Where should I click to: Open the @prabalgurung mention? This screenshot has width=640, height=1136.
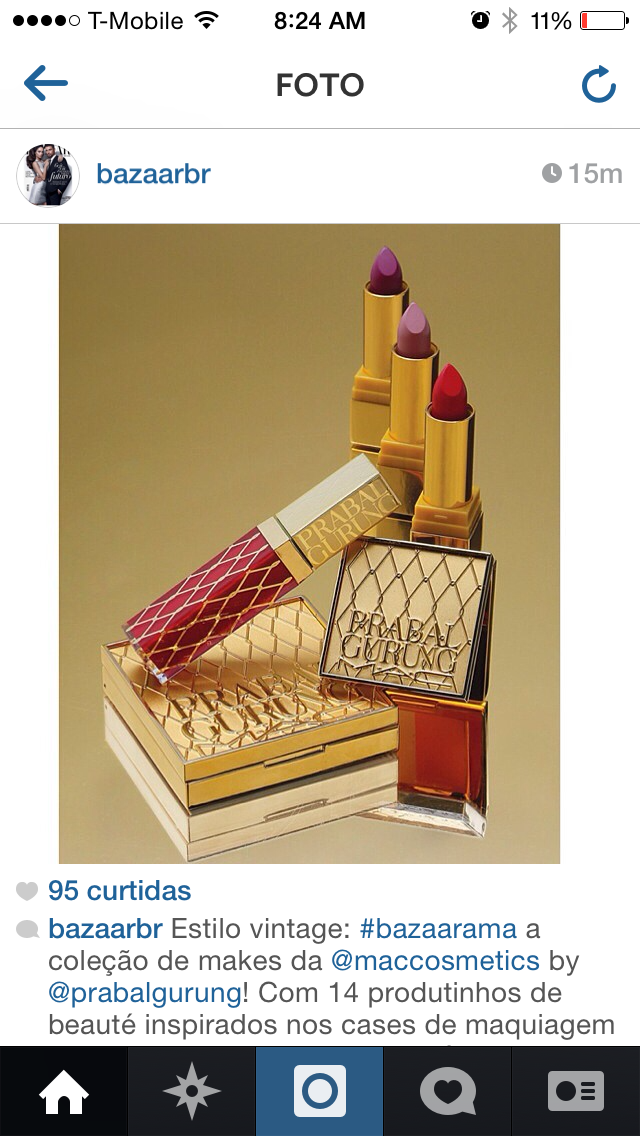coord(144,993)
